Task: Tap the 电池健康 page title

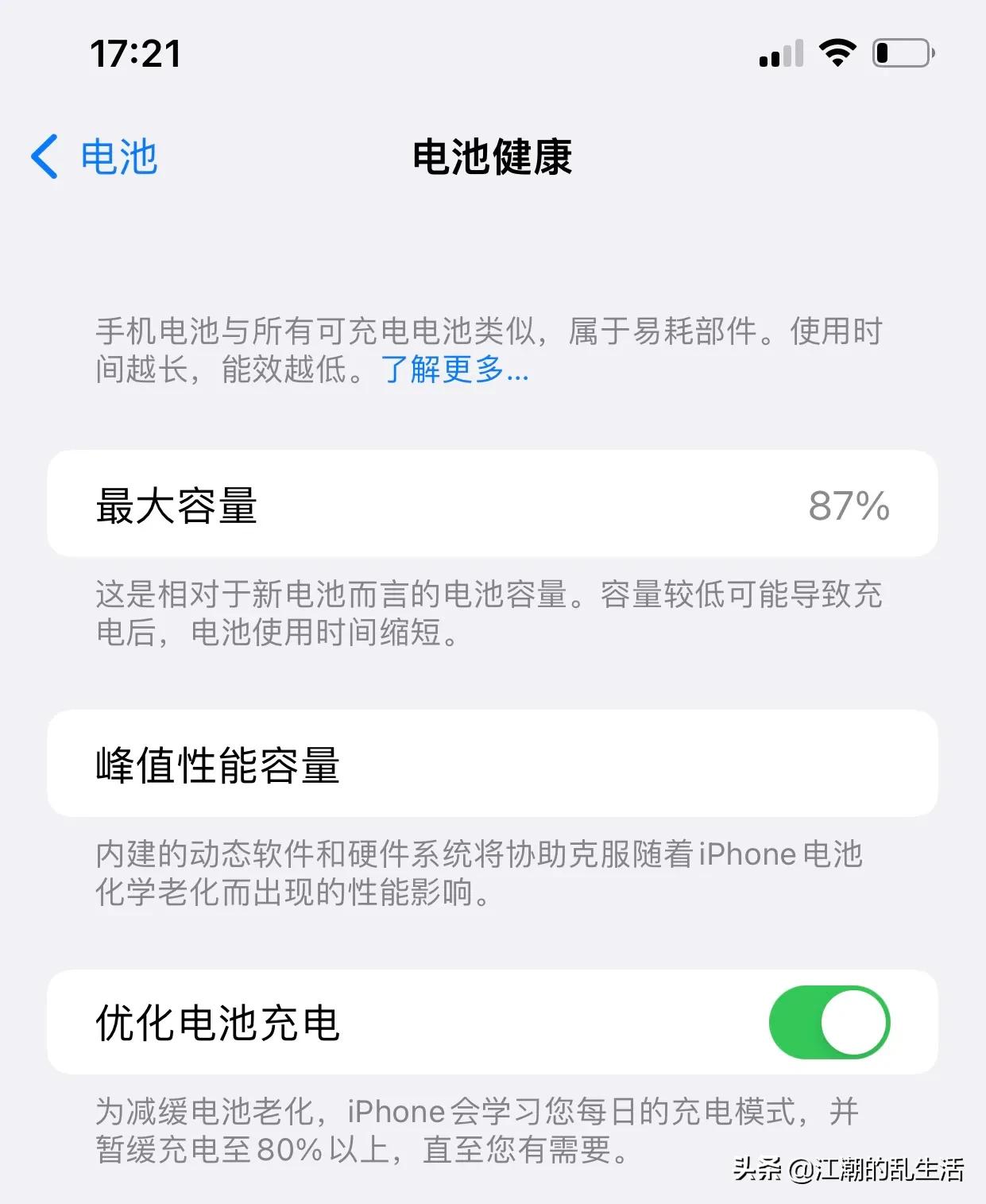Action: (493, 157)
